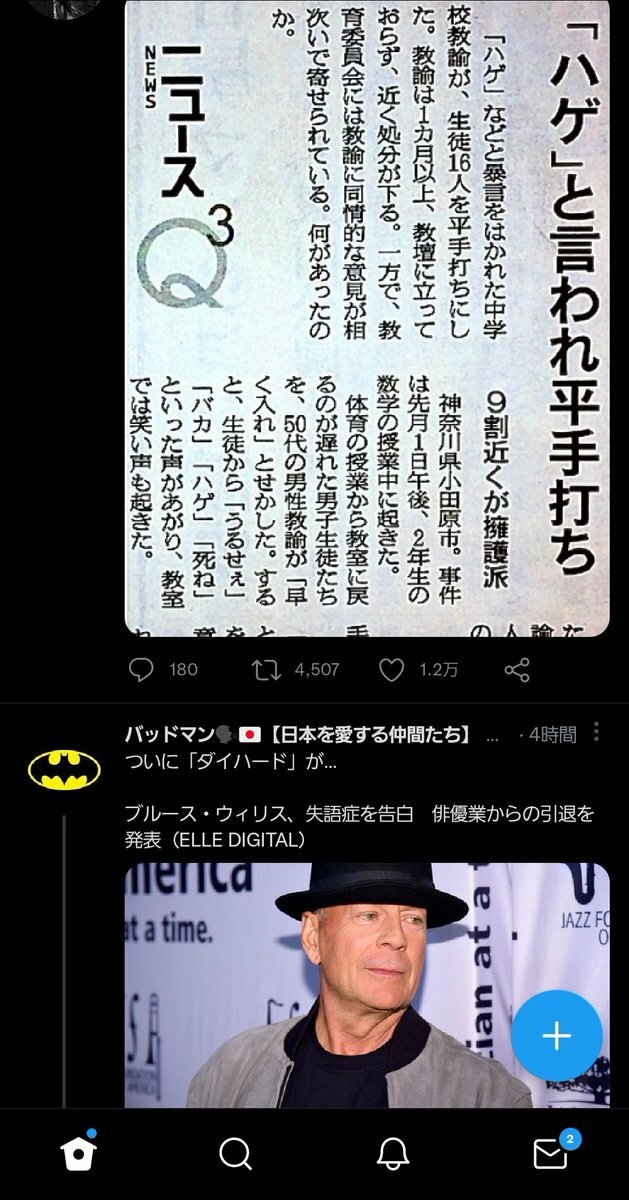Like the newspaper clipping tweet

(392, 670)
